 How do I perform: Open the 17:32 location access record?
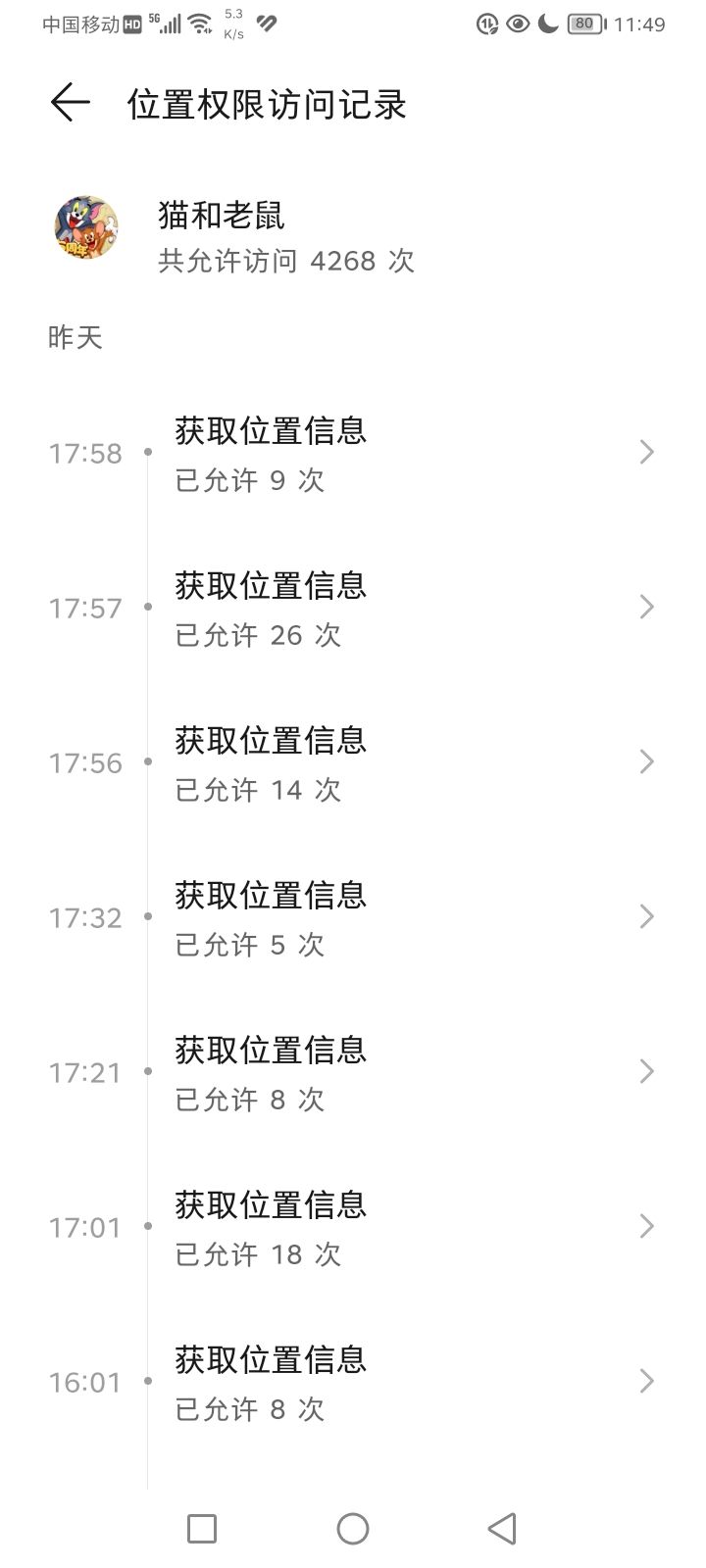(x=353, y=917)
